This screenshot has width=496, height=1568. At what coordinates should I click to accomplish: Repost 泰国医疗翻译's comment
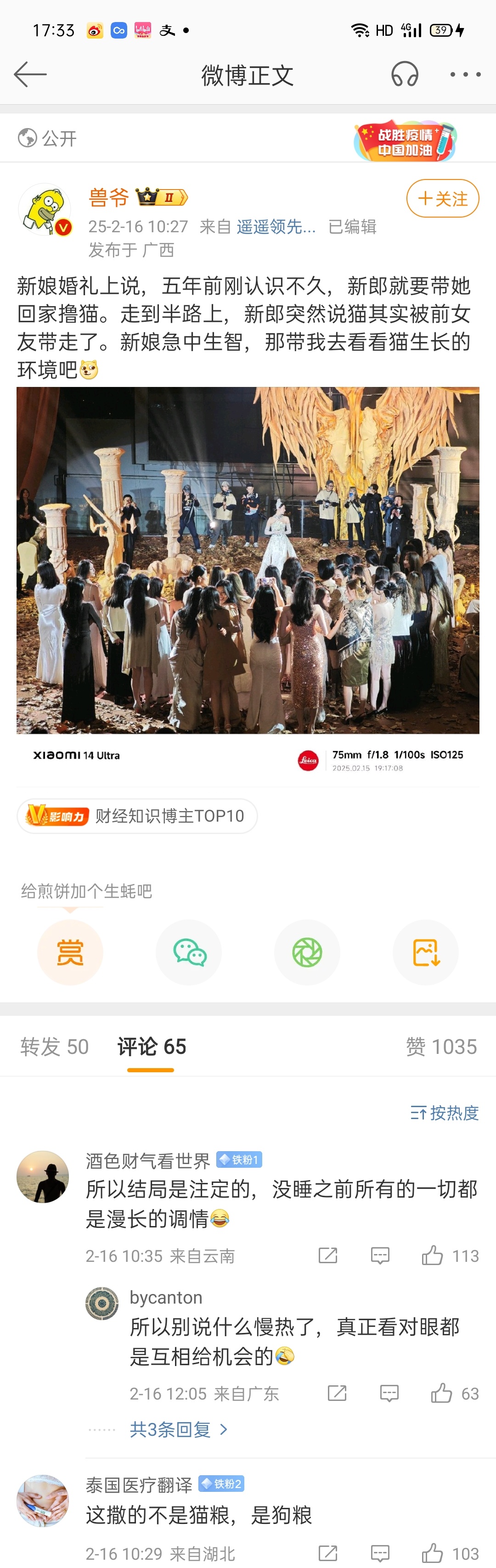327,1553
